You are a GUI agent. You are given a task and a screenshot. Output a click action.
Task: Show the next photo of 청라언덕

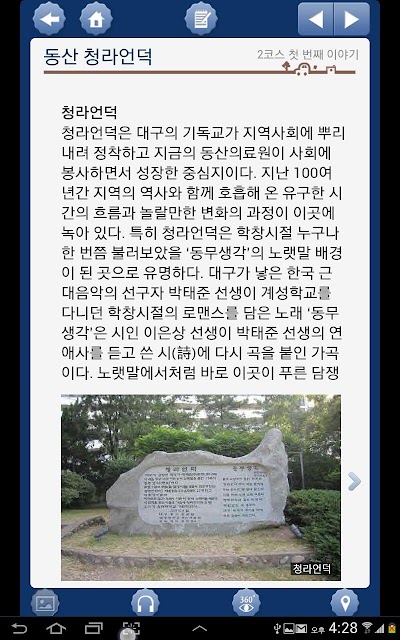click(354, 482)
